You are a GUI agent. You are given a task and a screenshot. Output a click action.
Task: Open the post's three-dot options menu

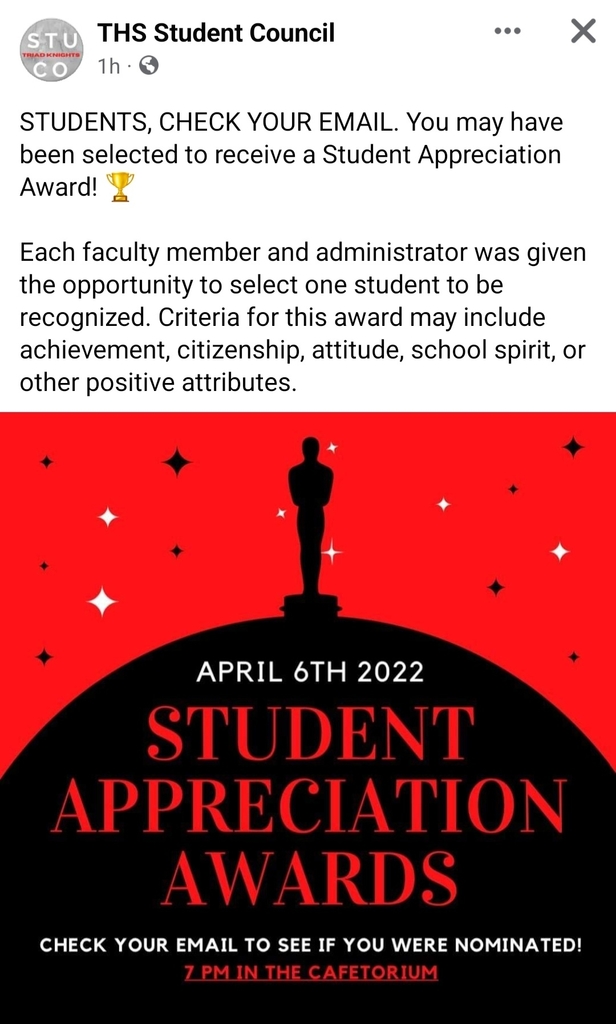(x=507, y=32)
